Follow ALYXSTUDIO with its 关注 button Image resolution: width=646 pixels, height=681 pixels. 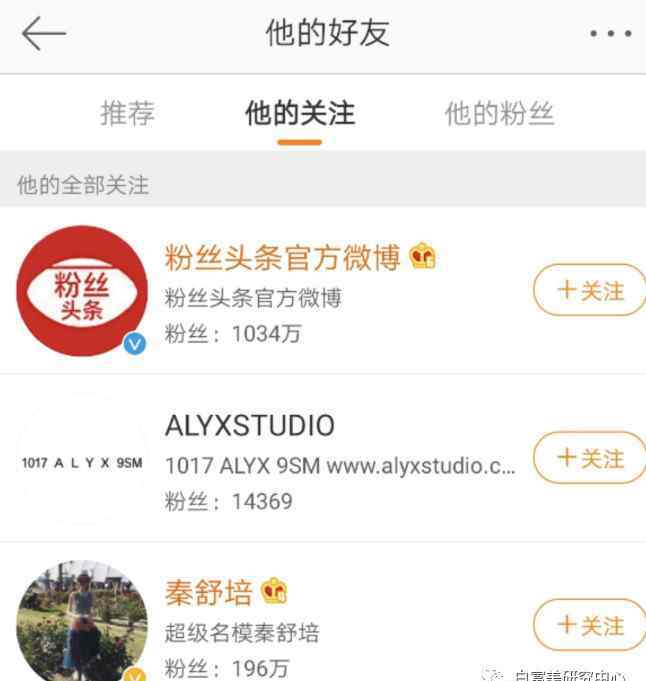pyautogui.click(x=590, y=459)
